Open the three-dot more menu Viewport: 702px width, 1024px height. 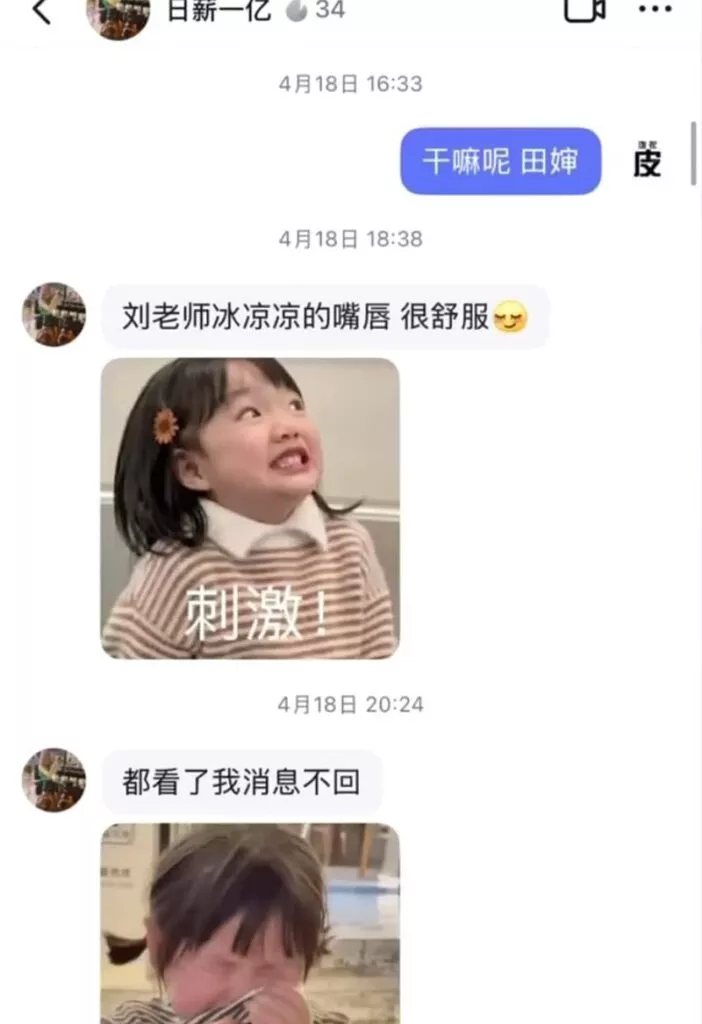(655, 10)
